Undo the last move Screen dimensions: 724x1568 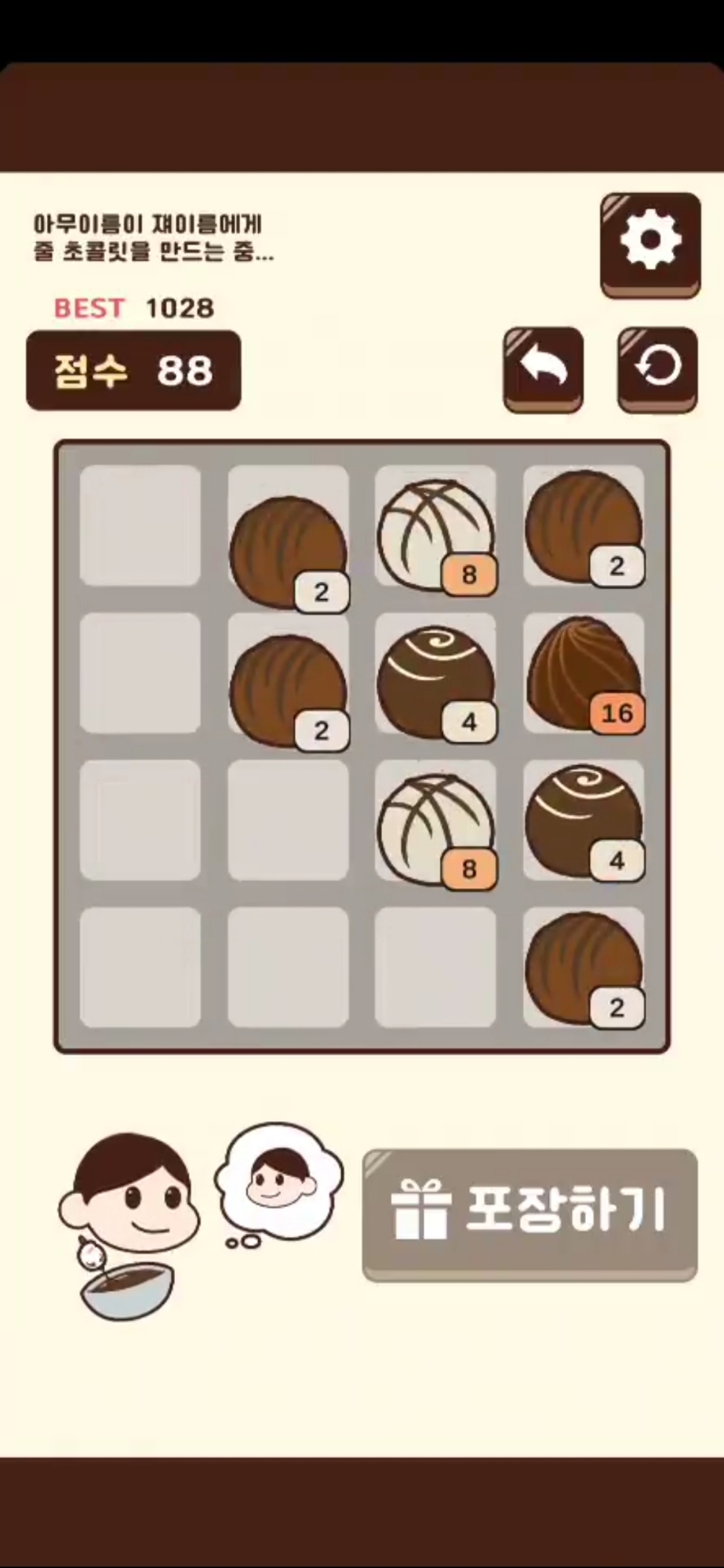point(543,367)
